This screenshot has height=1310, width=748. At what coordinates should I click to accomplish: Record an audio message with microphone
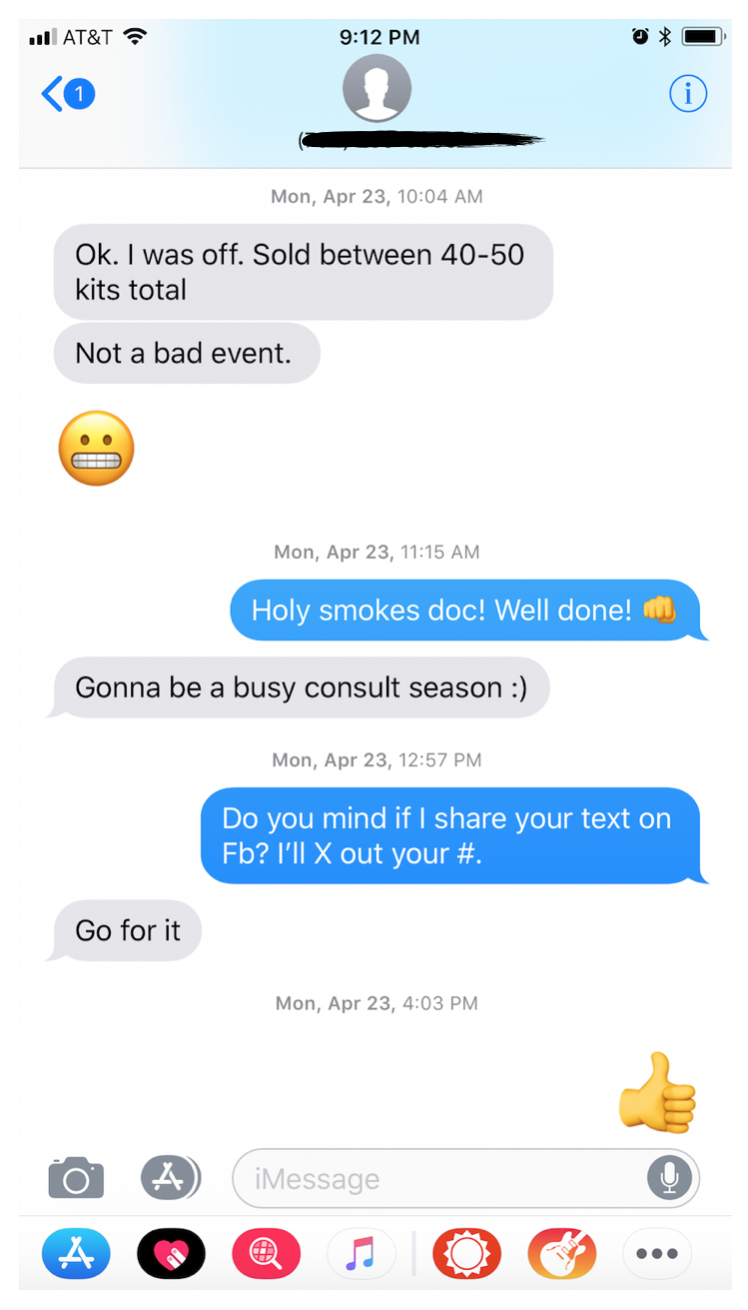point(670,1178)
